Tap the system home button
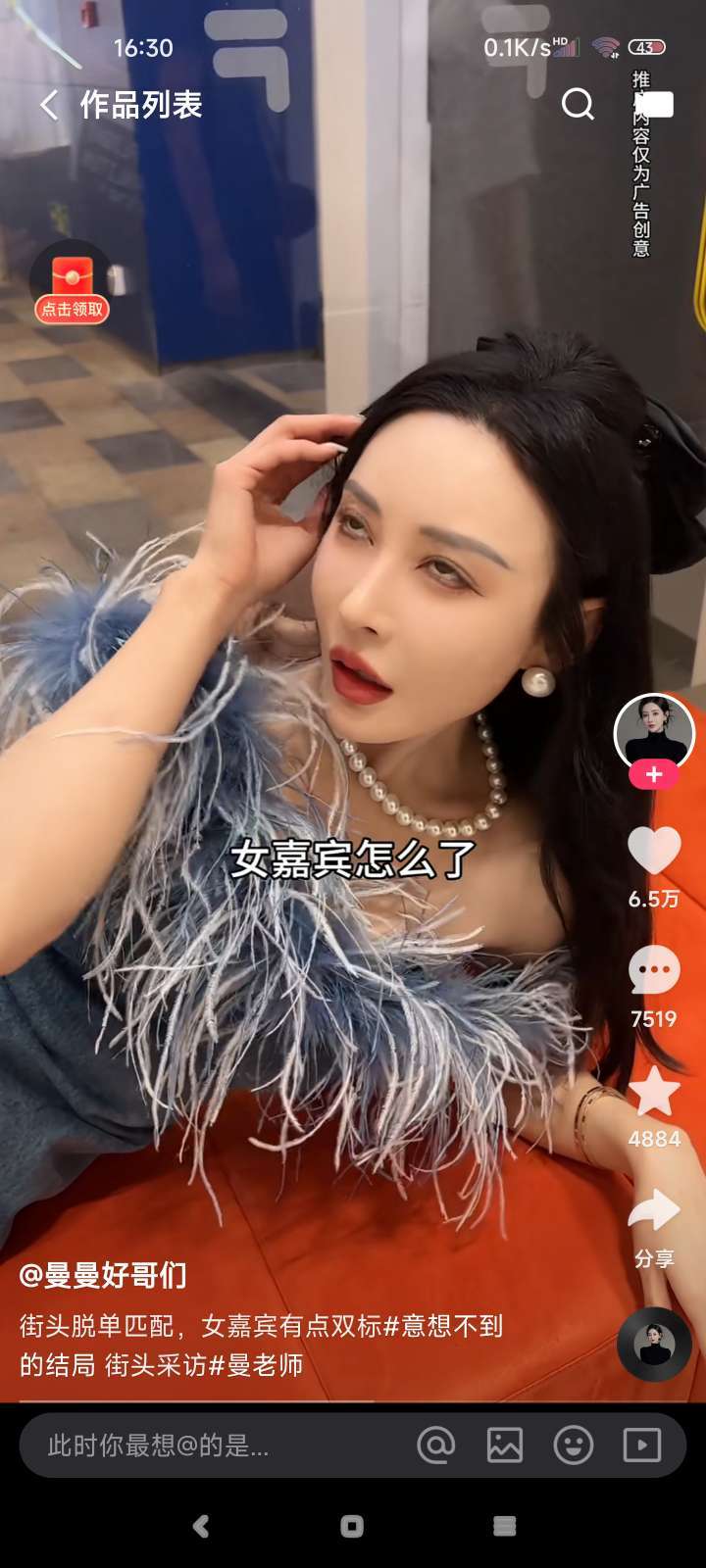 coord(352,1526)
